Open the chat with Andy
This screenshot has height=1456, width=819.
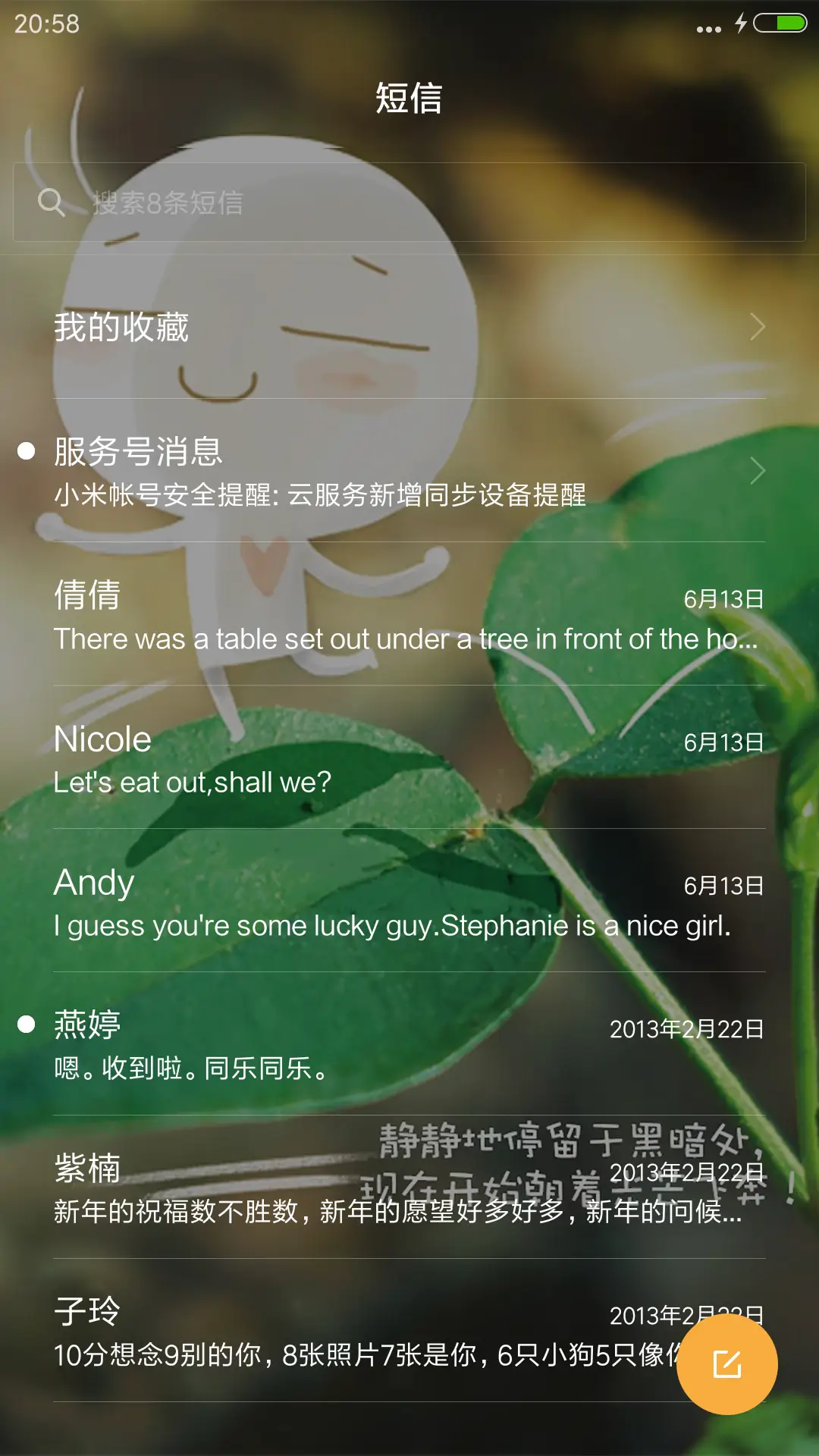pos(409,902)
